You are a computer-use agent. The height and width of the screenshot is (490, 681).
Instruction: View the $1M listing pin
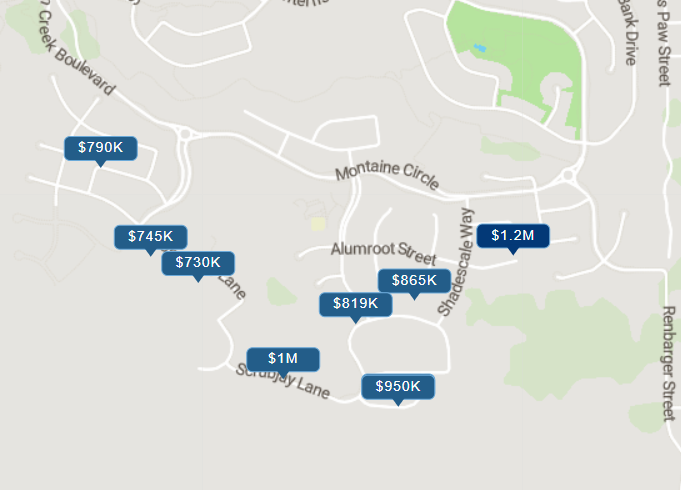click(x=283, y=359)
